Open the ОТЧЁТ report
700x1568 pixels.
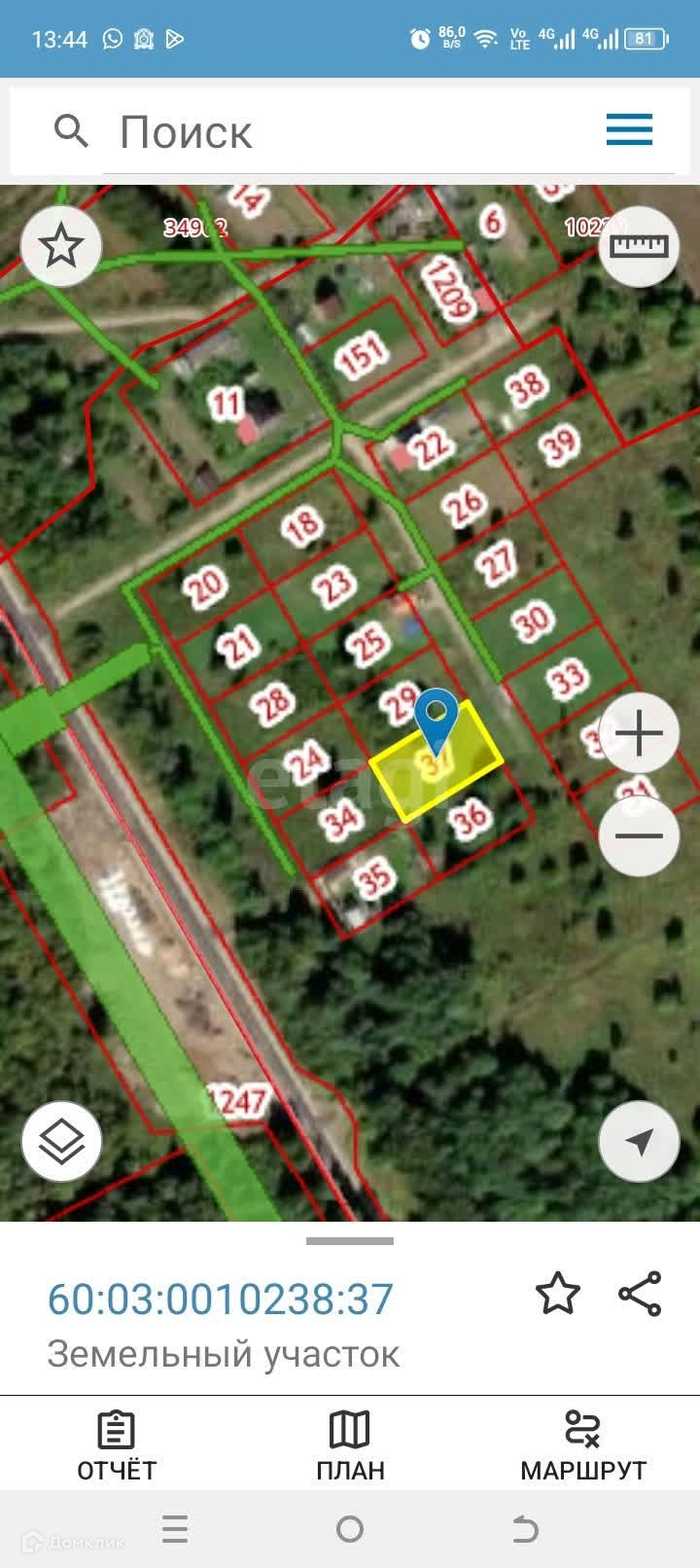(x=117, y=1445)
